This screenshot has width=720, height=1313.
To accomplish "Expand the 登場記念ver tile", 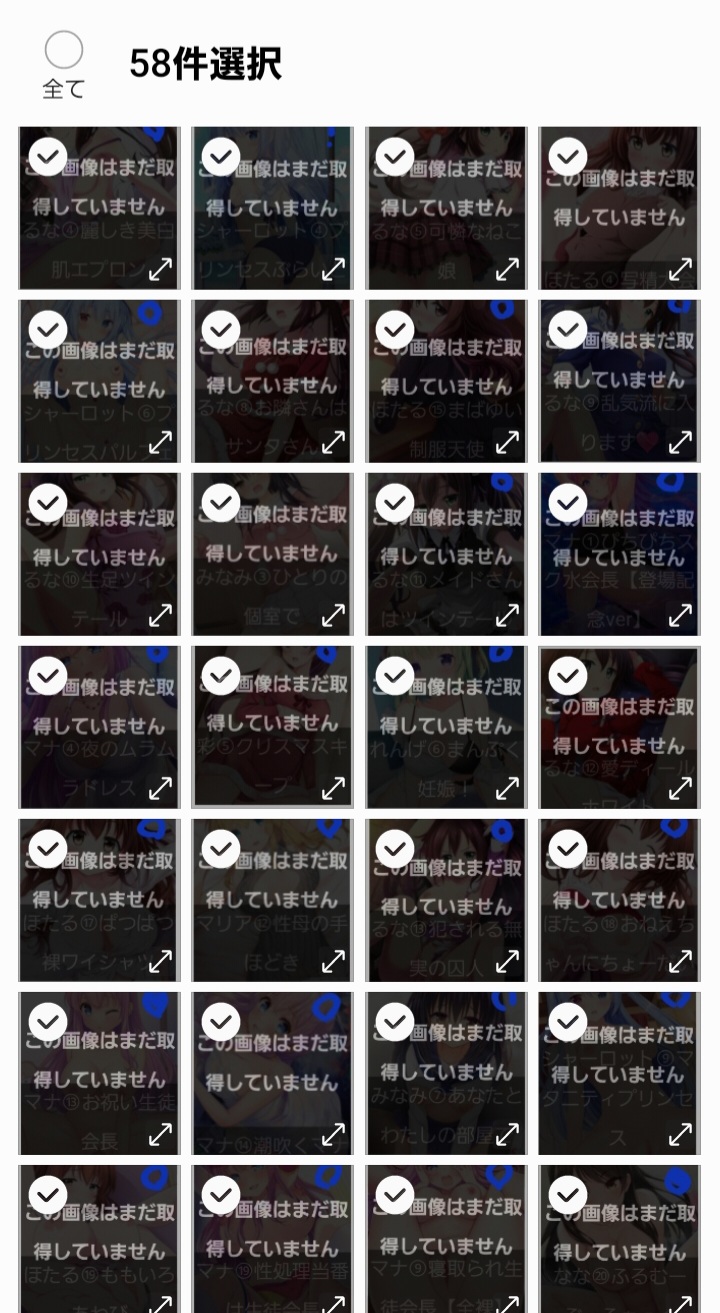I will (680, 615).
